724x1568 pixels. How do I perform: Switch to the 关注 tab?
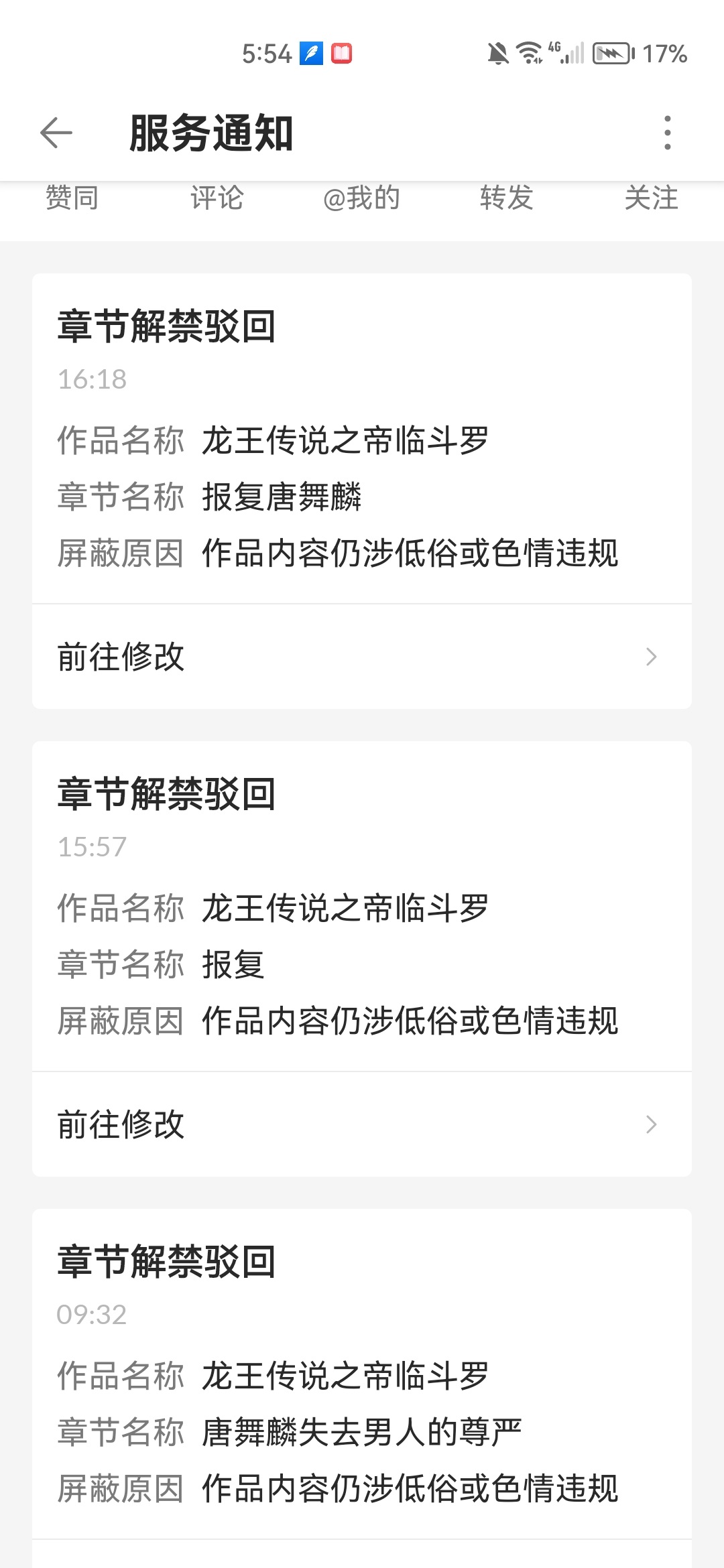pyautogui.click(x=651, y=198)
